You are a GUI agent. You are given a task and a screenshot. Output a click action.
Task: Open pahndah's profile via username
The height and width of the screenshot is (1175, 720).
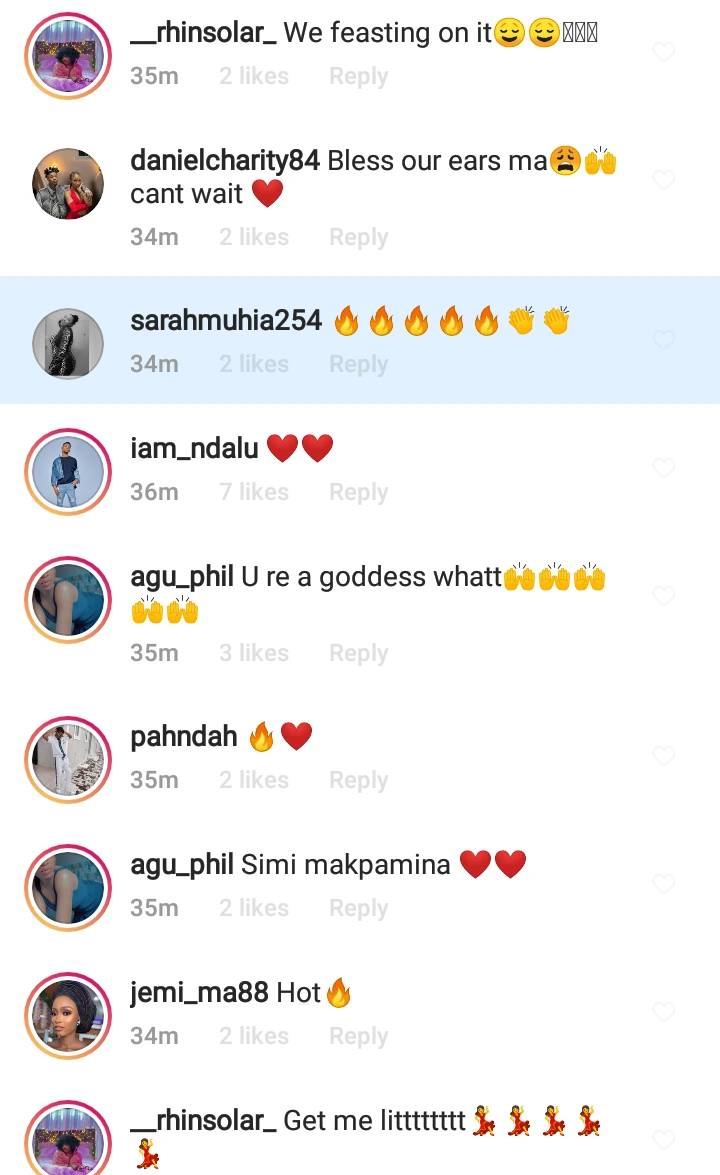pos(184,737)
